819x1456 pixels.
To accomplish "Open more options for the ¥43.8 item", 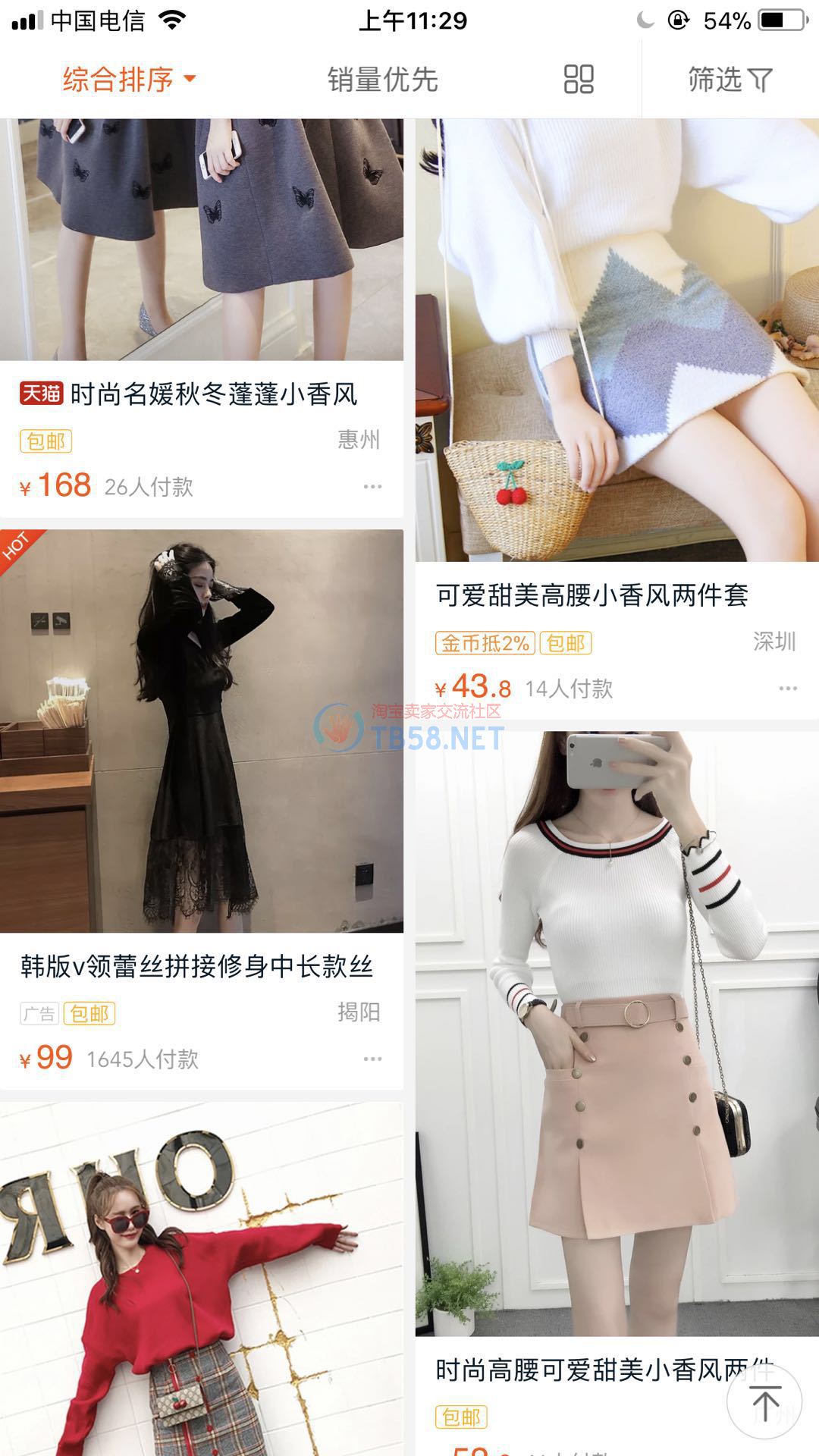I will (x=788, y=689).
